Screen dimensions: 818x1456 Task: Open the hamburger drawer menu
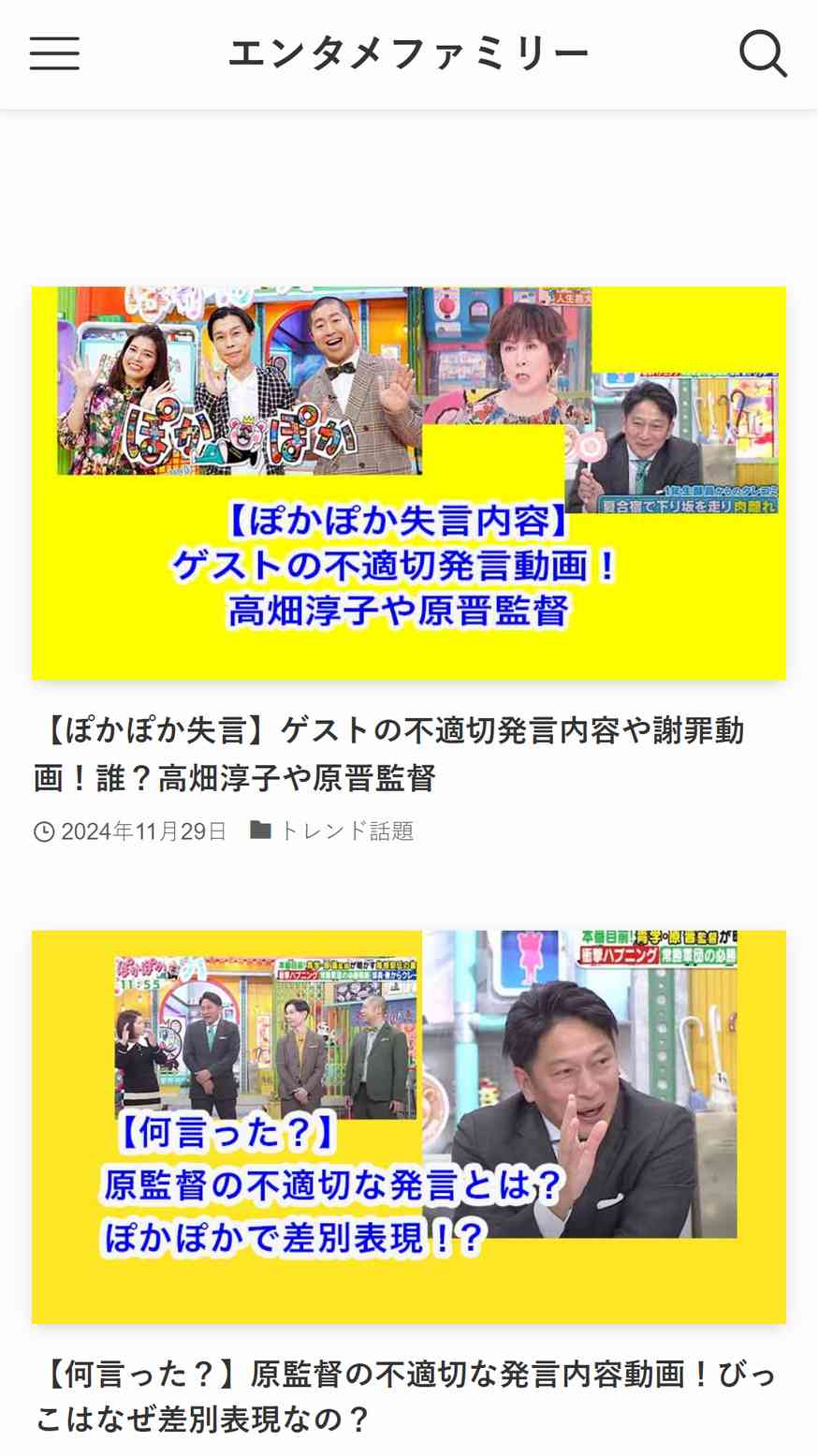pyautogui.click(x=54, y=53)
